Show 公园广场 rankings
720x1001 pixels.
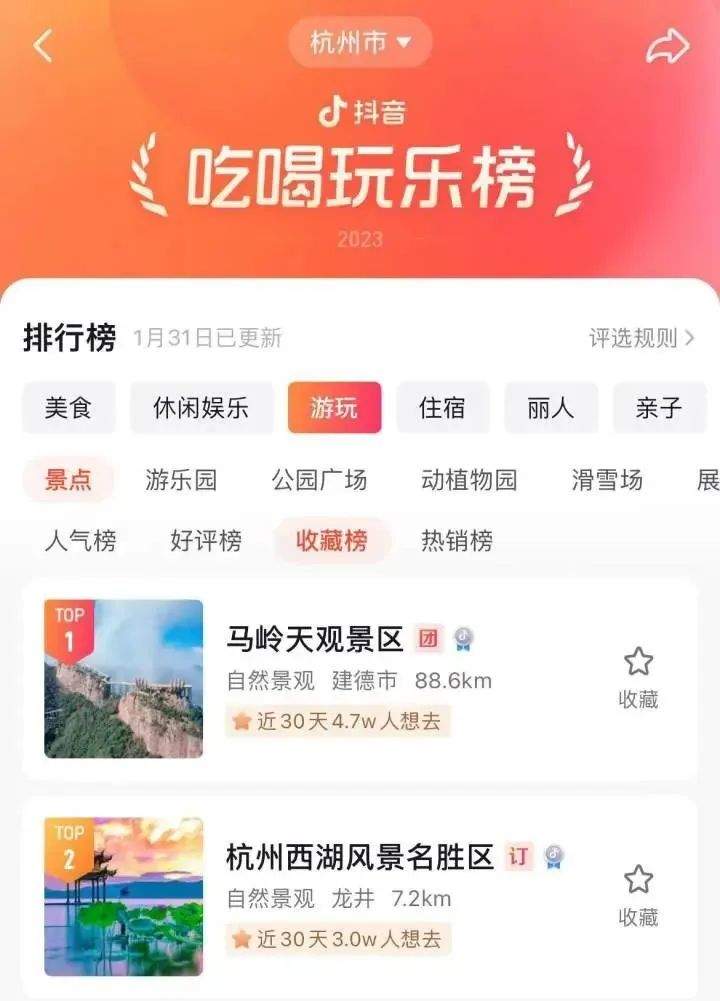(319, 480)
